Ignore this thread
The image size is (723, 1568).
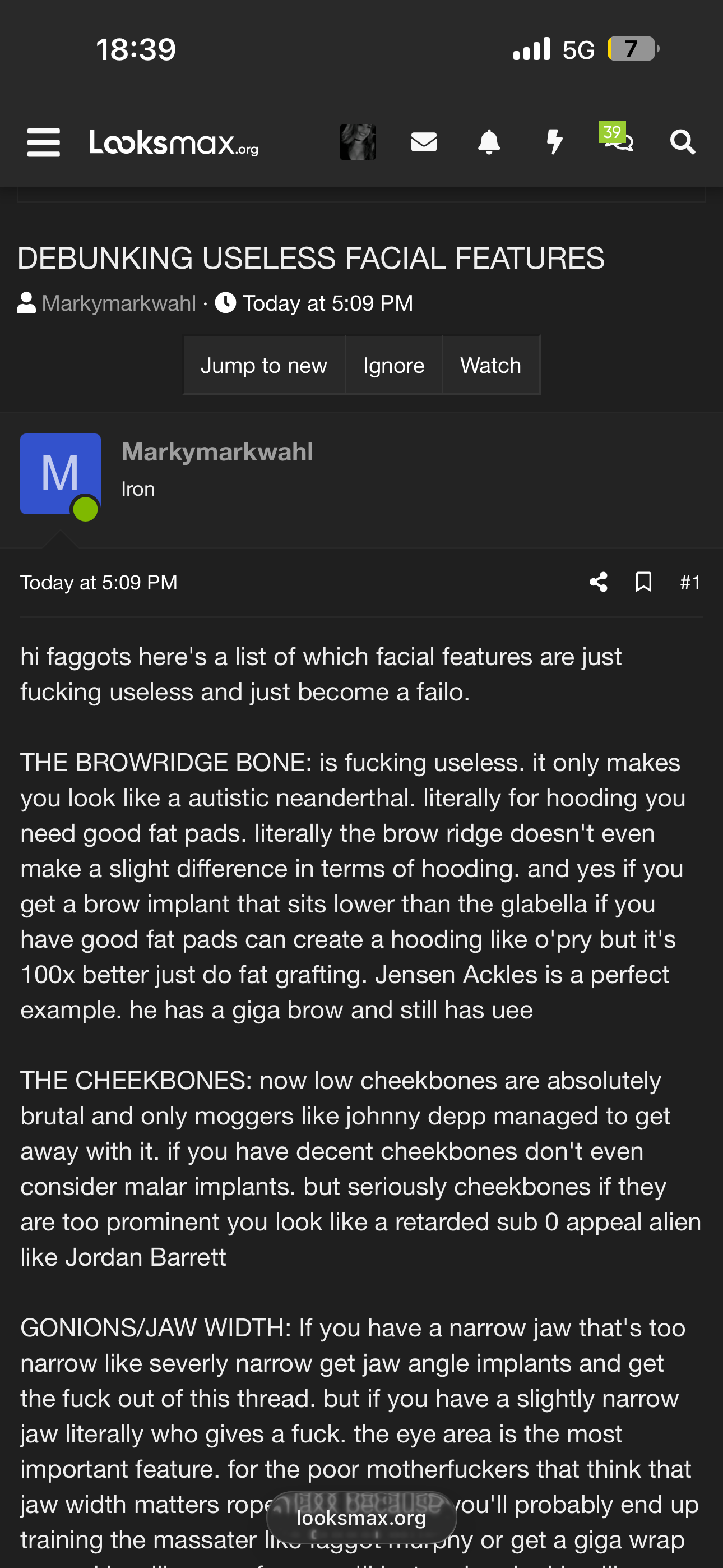click(x=394, y=365)
